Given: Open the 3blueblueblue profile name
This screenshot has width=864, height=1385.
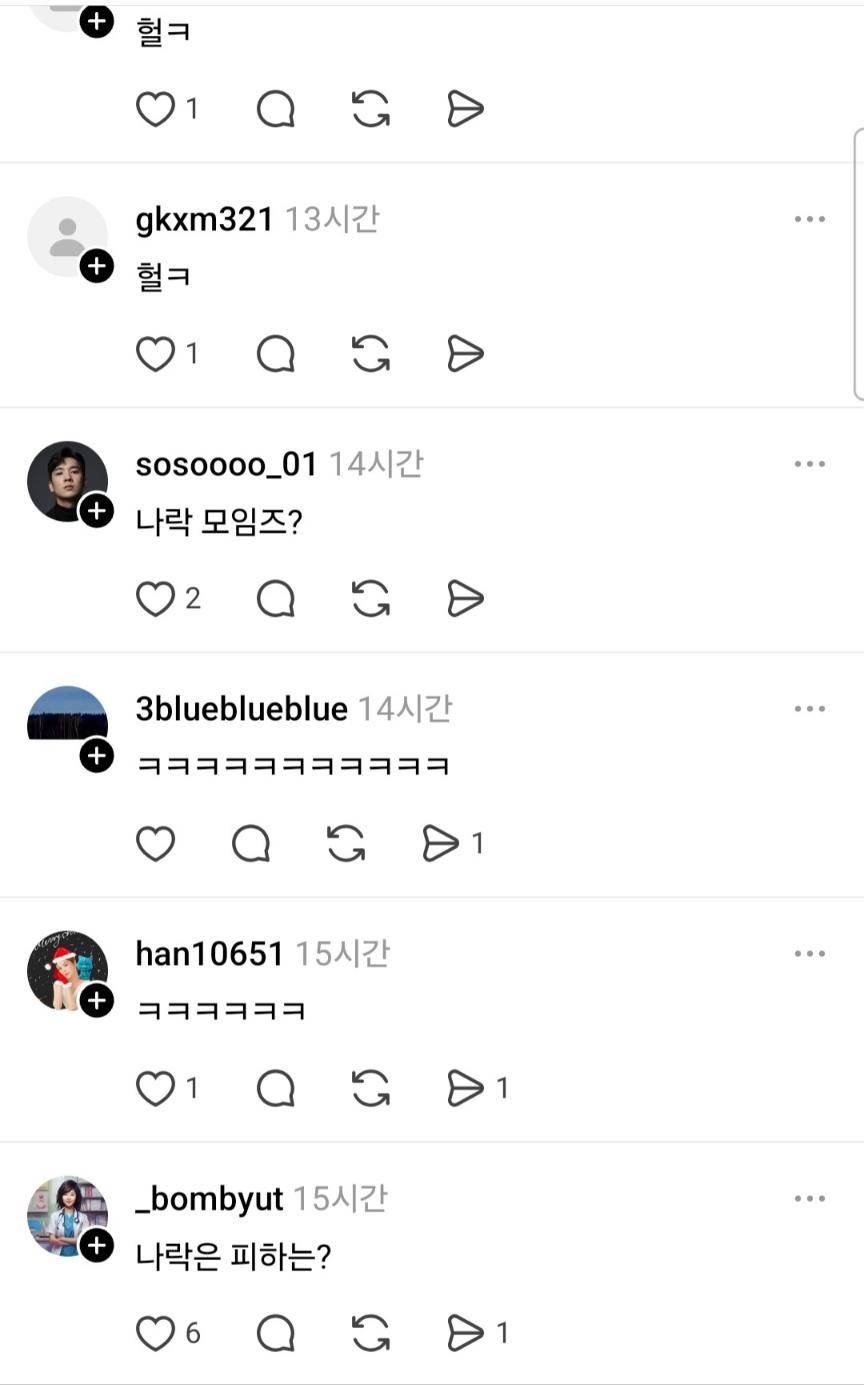Looking at the screenshot, I should click(241, 709).
